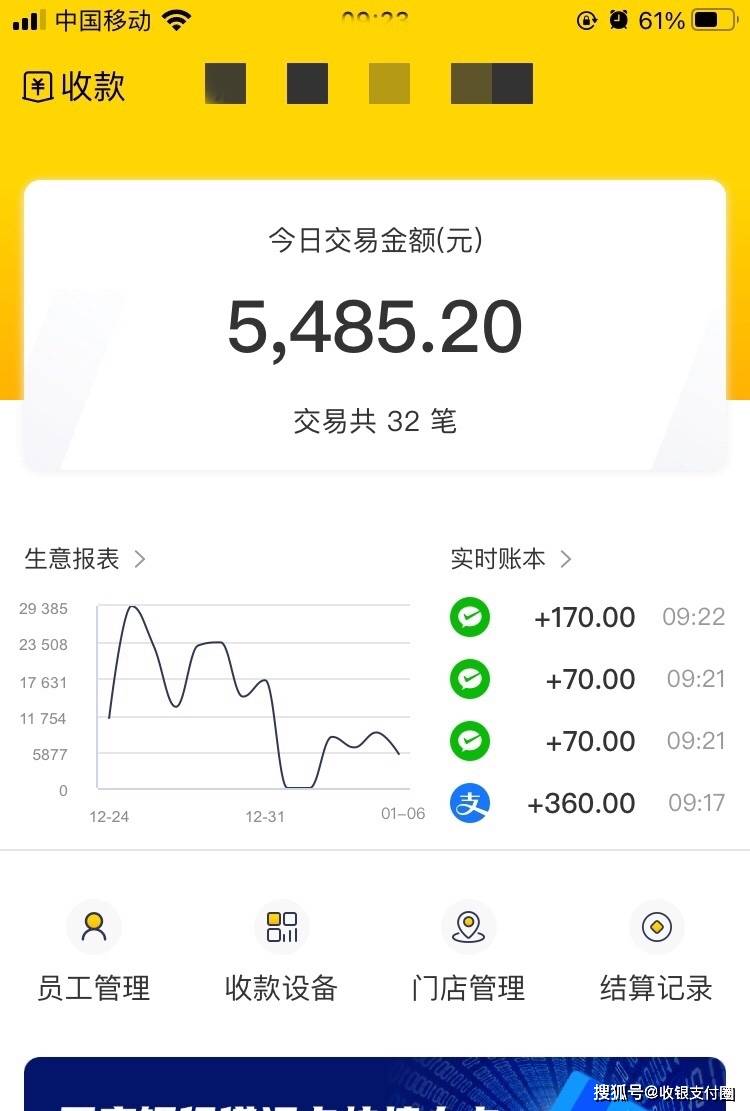Tap the battery indicator showing 61%
750x1111 pixels.
click(x=710, y=19)
